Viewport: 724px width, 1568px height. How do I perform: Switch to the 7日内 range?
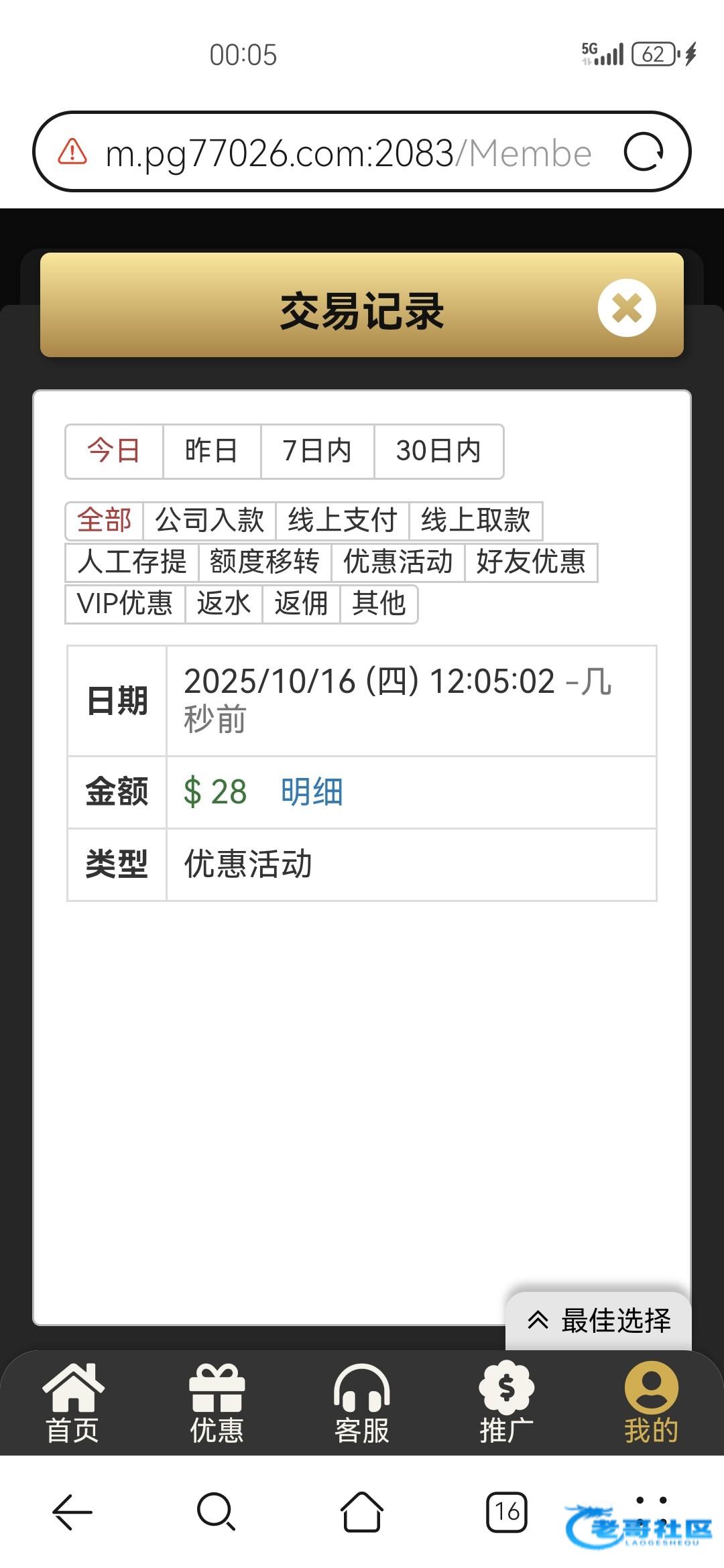[x=317, y=451]
